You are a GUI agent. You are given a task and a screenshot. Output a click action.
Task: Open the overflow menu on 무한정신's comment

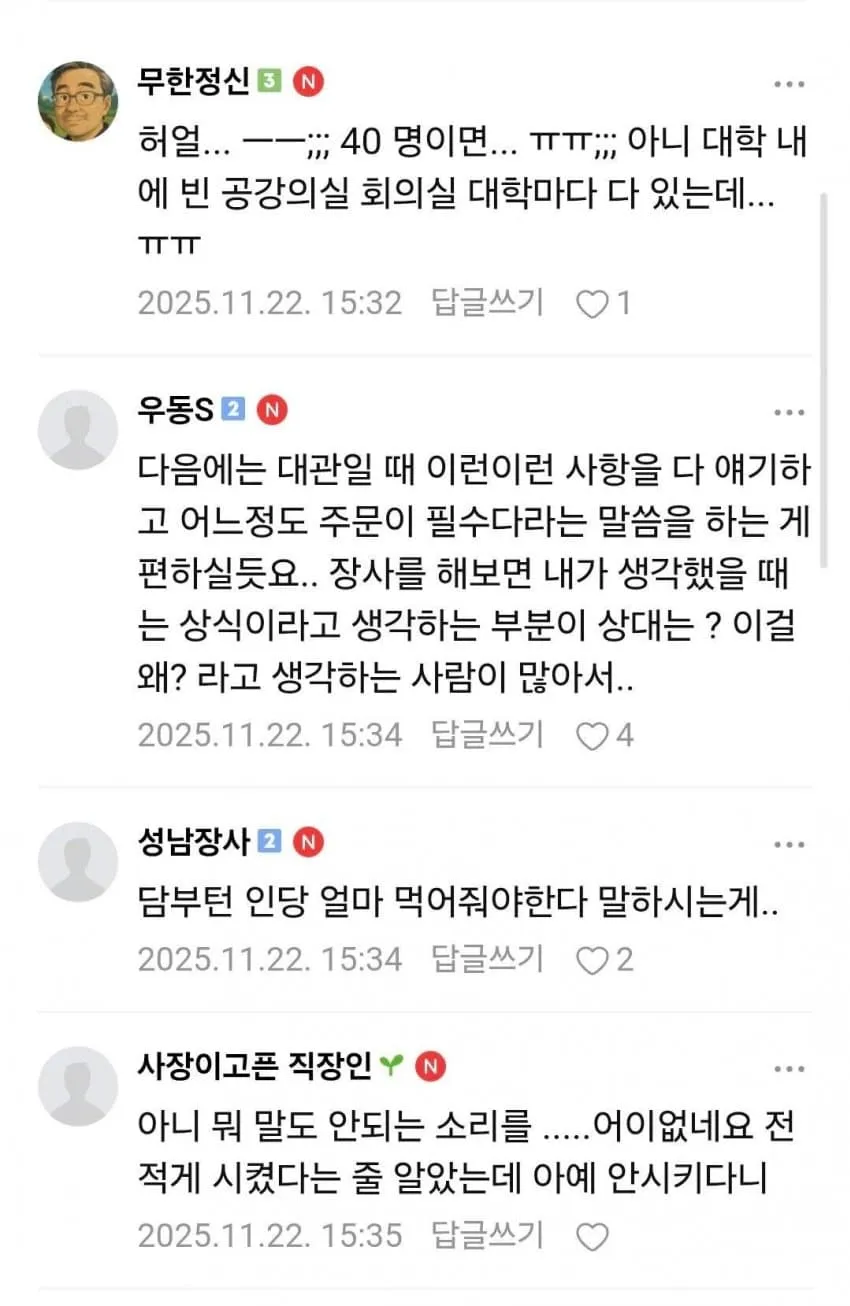[x=789, y=83]
